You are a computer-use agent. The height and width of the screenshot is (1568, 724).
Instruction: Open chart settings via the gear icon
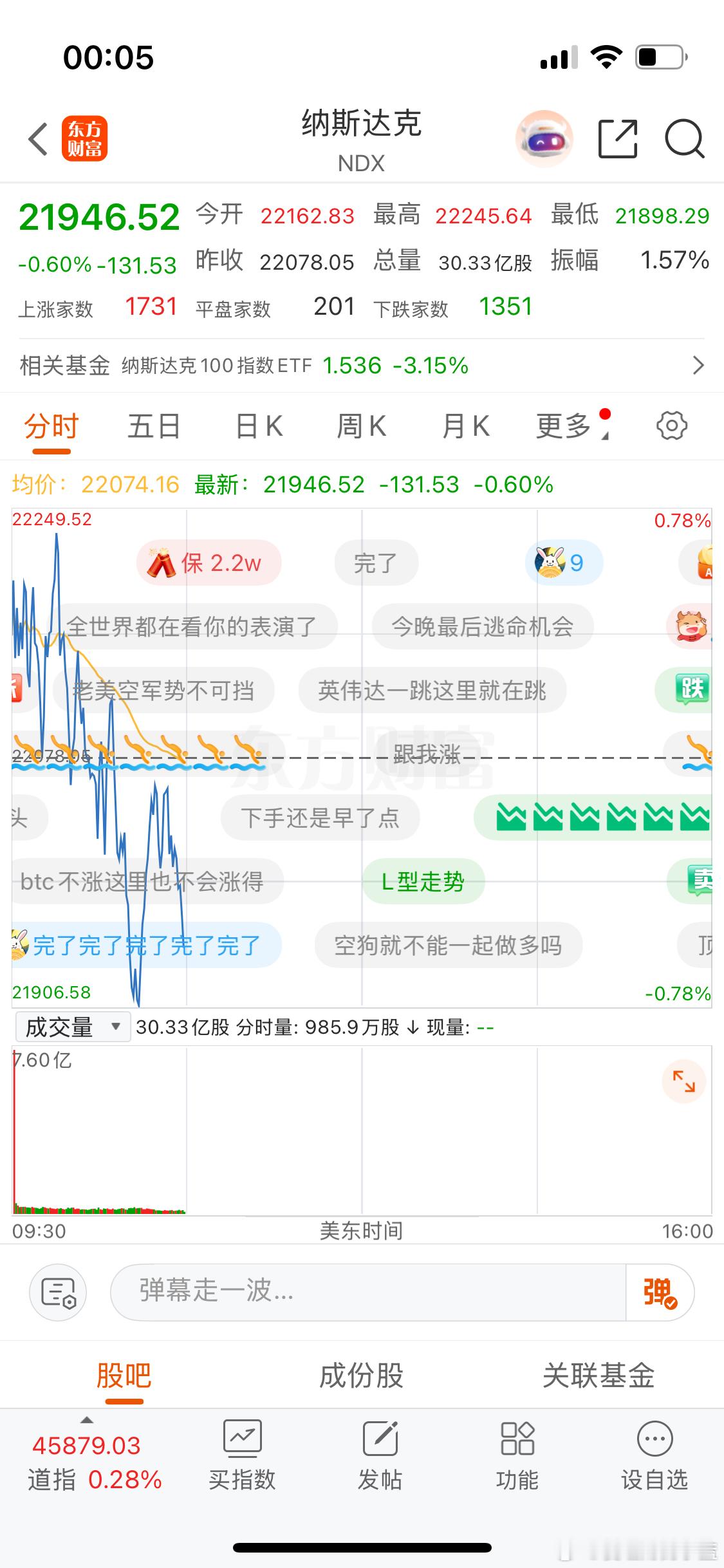672,425
